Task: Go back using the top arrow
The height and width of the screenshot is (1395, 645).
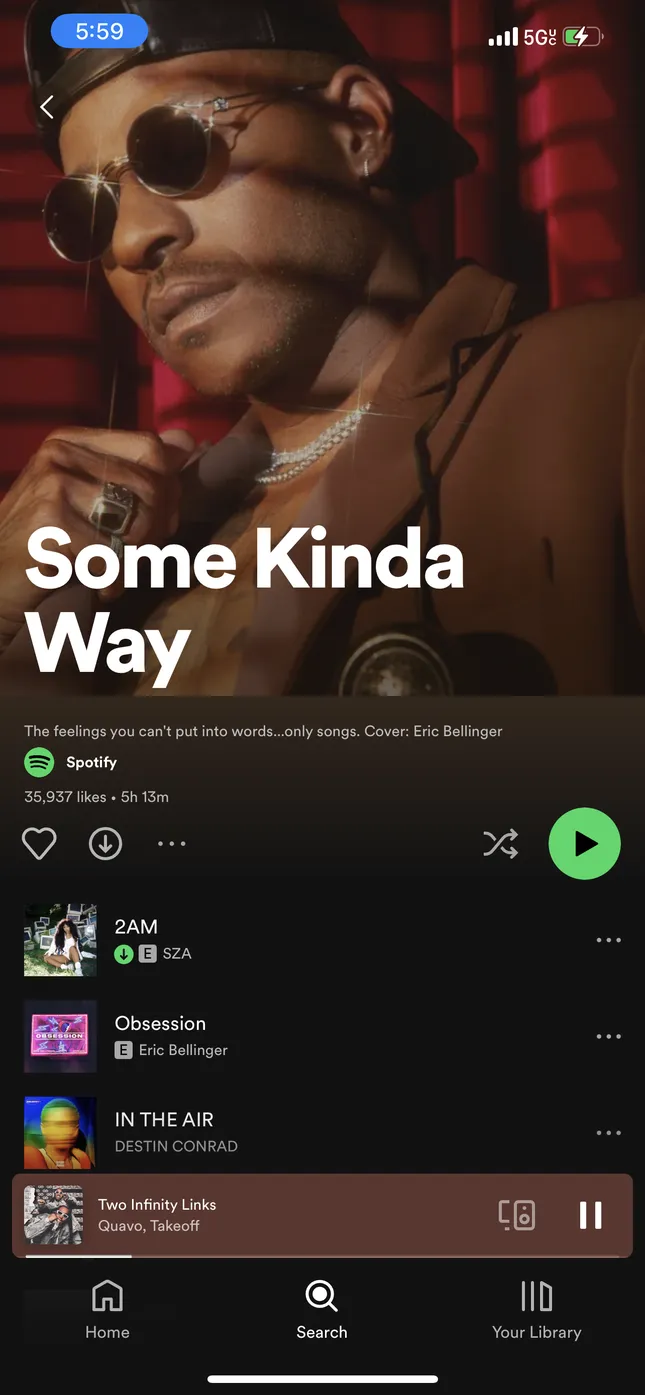Action: [x=47, y=107]
